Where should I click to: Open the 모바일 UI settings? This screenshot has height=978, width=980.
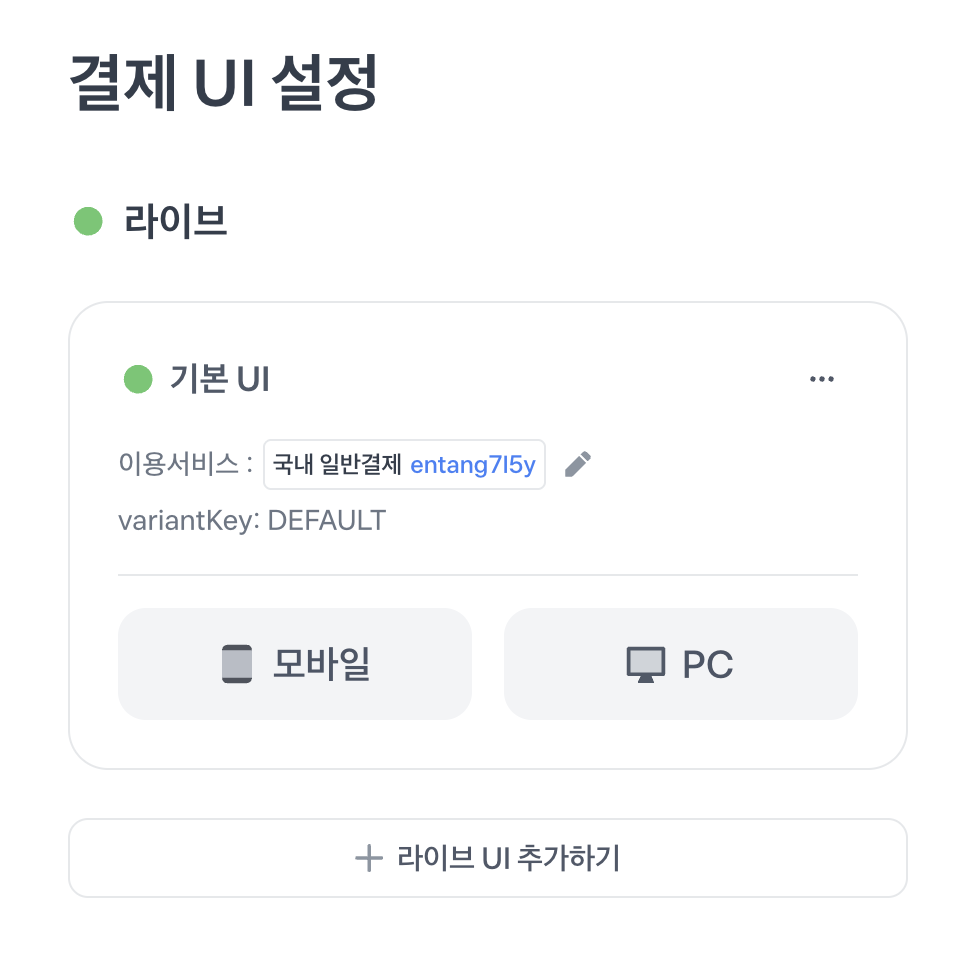295,664
